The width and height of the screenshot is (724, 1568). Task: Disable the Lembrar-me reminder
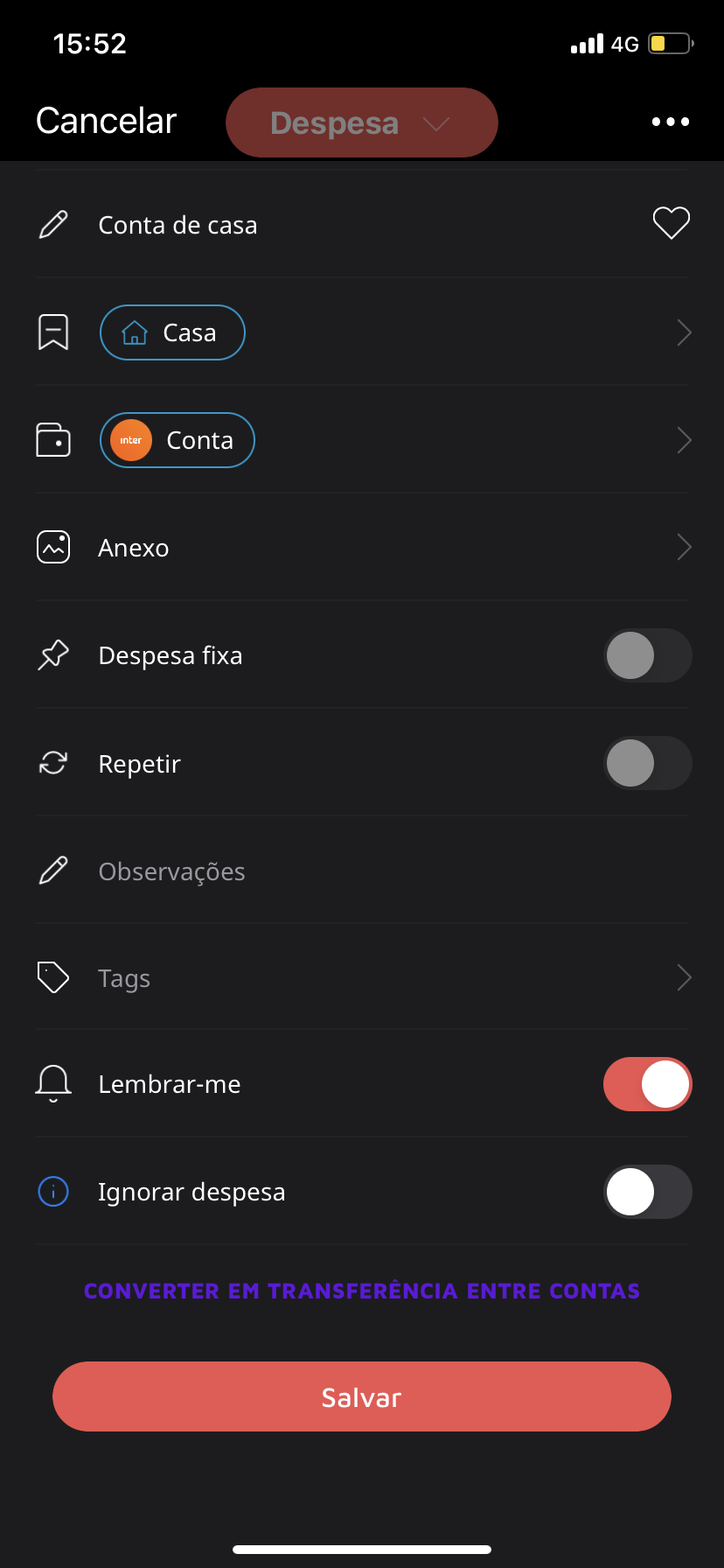pos(647,1084)
